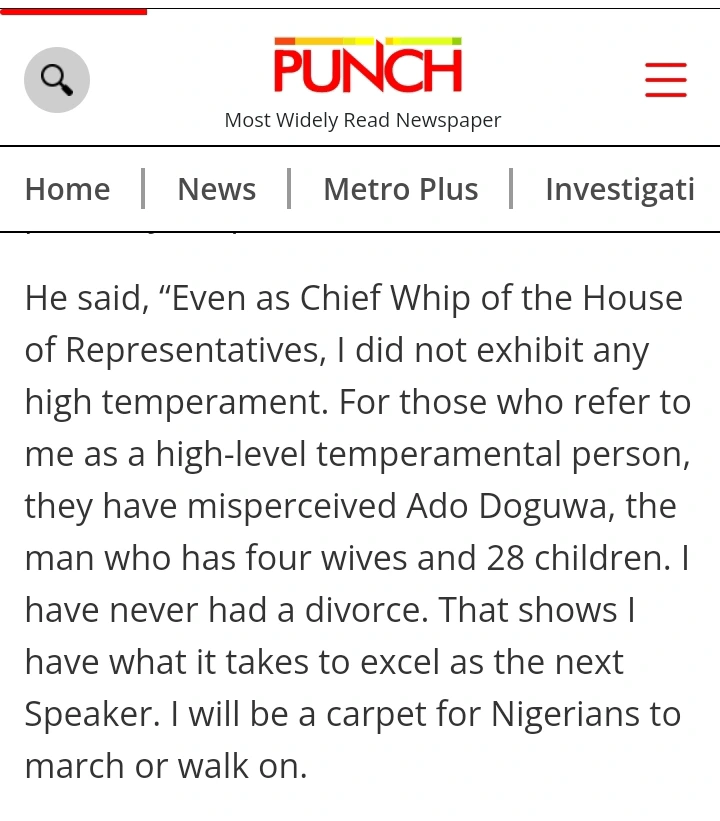Screen dimensions: 720x821
Task: Switch to the News section
Action: coord(216,189)
